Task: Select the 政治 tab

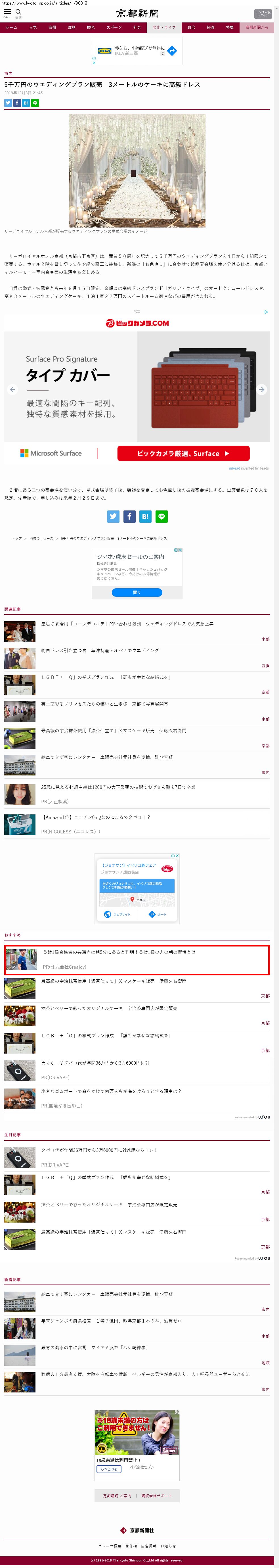Action: pyautogui.click(x=191, y=27)
